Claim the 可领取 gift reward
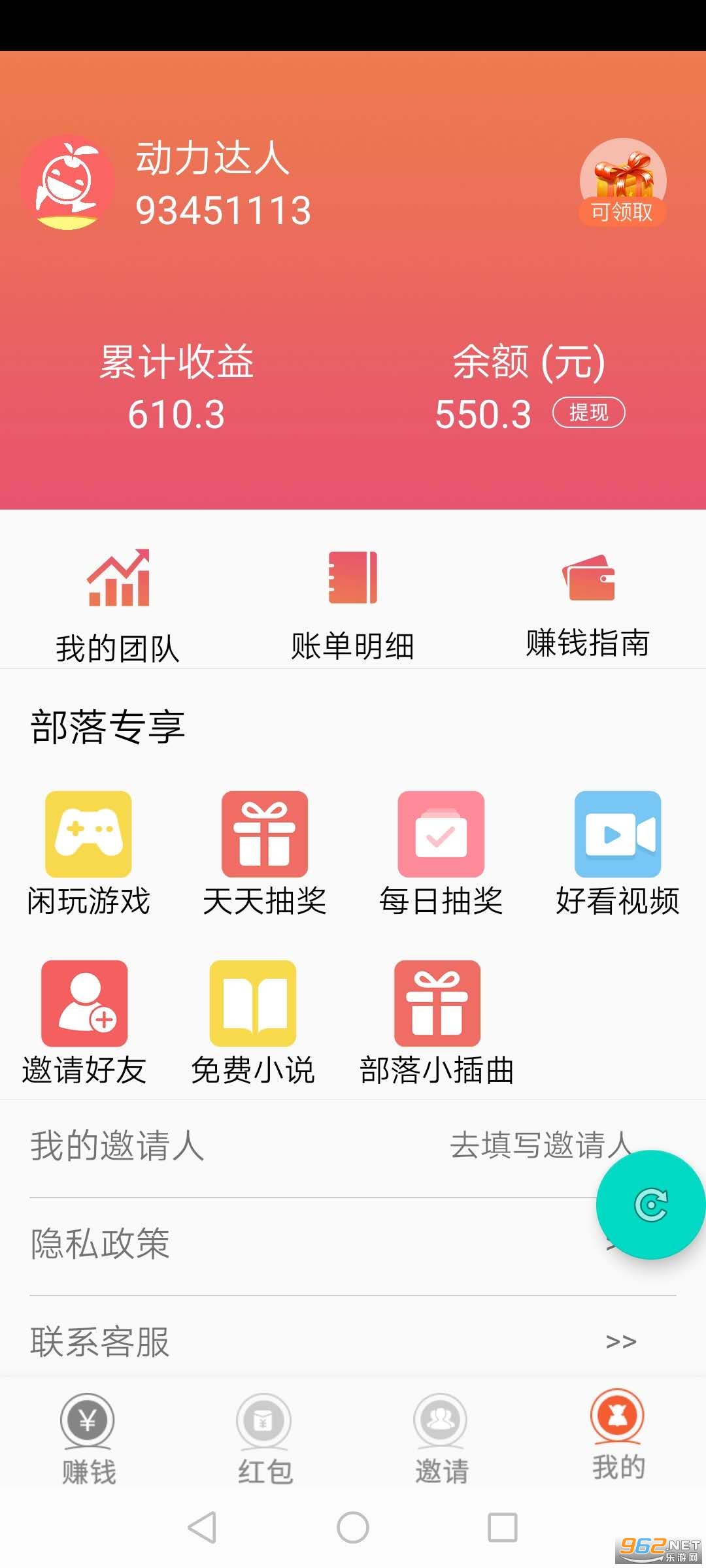Image resolution: width=706 pixels, height=1568 pixels. click(x=622, y=183)
